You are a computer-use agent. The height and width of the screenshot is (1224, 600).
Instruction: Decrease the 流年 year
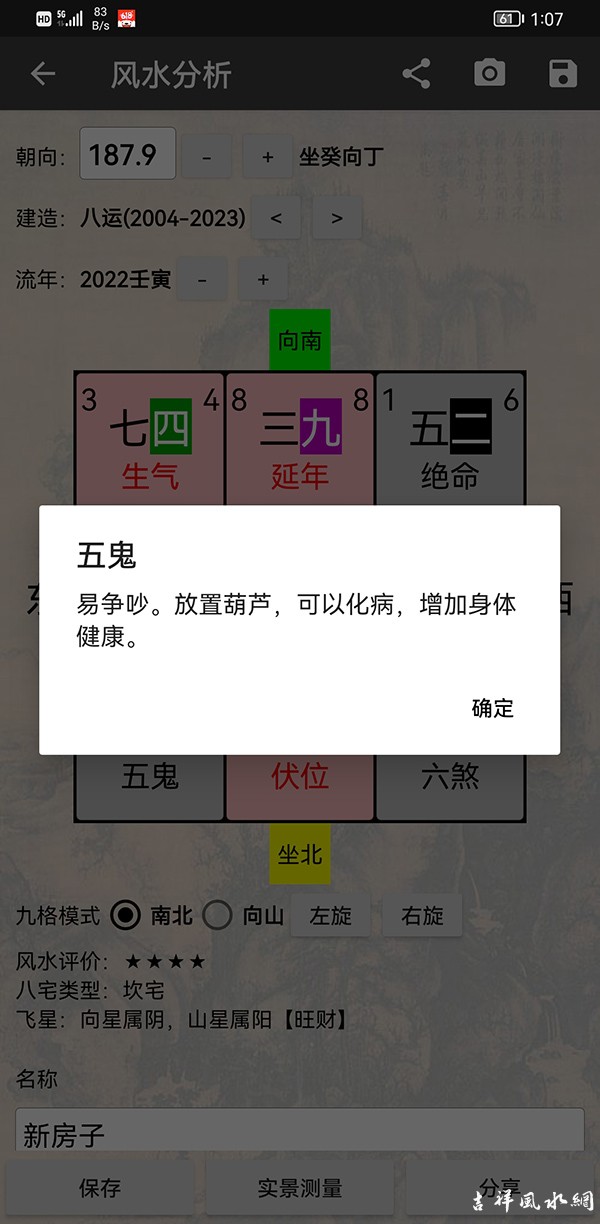click(x=203, y=280)
